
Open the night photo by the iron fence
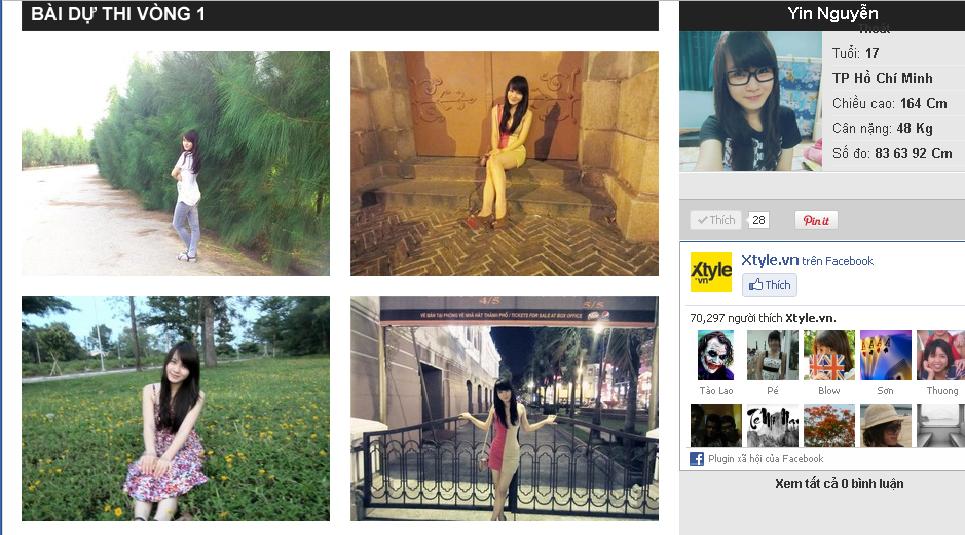[x=504, y=408]
